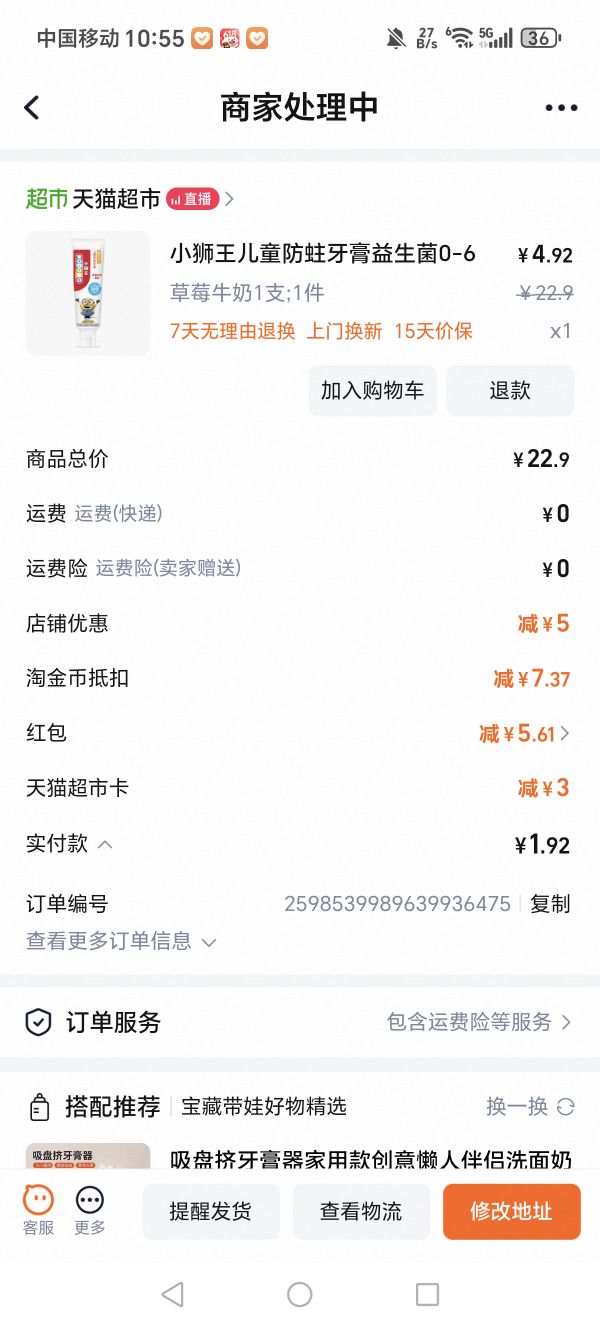Copy the order number with 复制
This screenshot has height=1326, width=600.
click(550, 904)
